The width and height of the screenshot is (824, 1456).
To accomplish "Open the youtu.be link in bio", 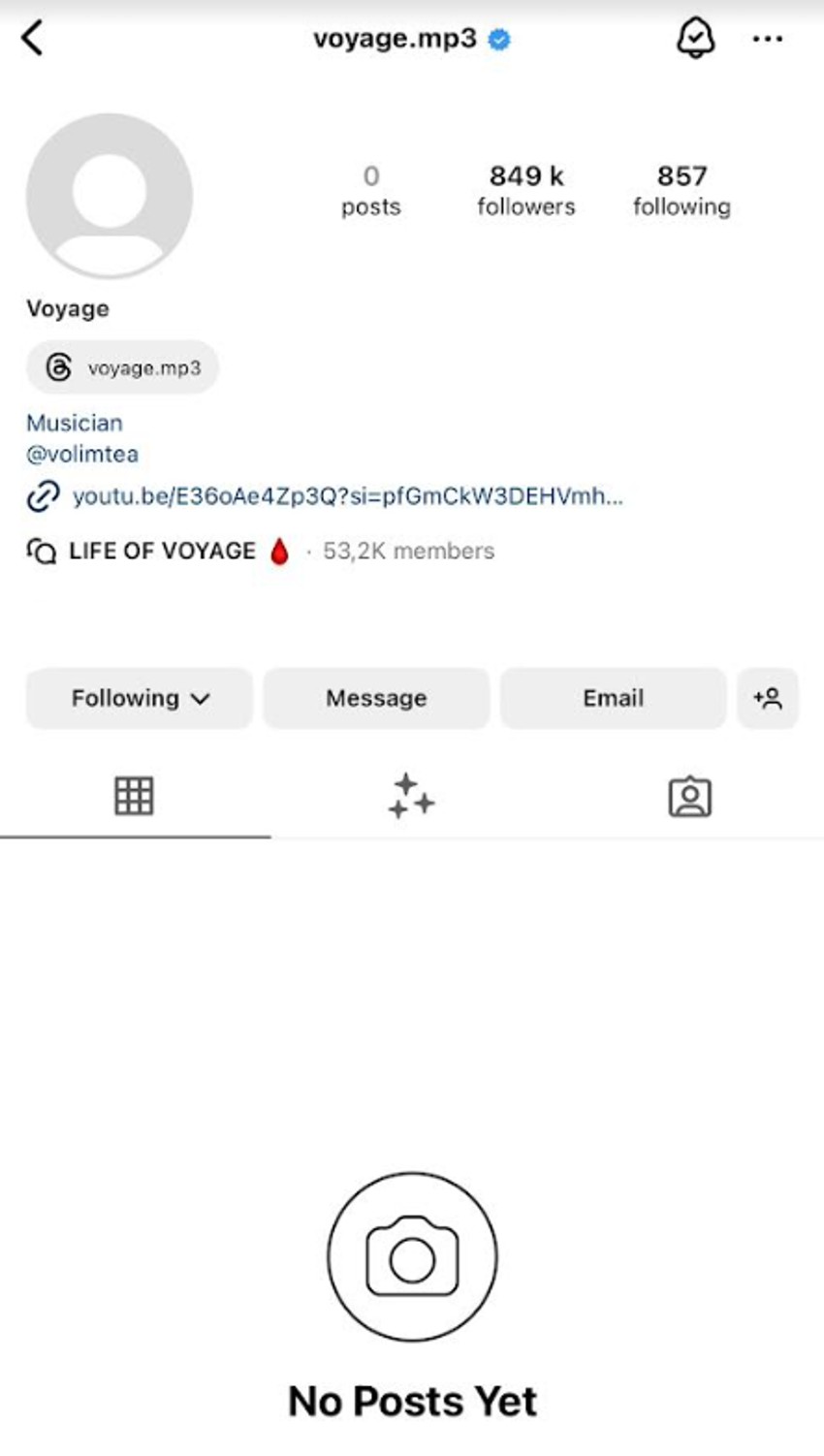I will coord(346,496).
